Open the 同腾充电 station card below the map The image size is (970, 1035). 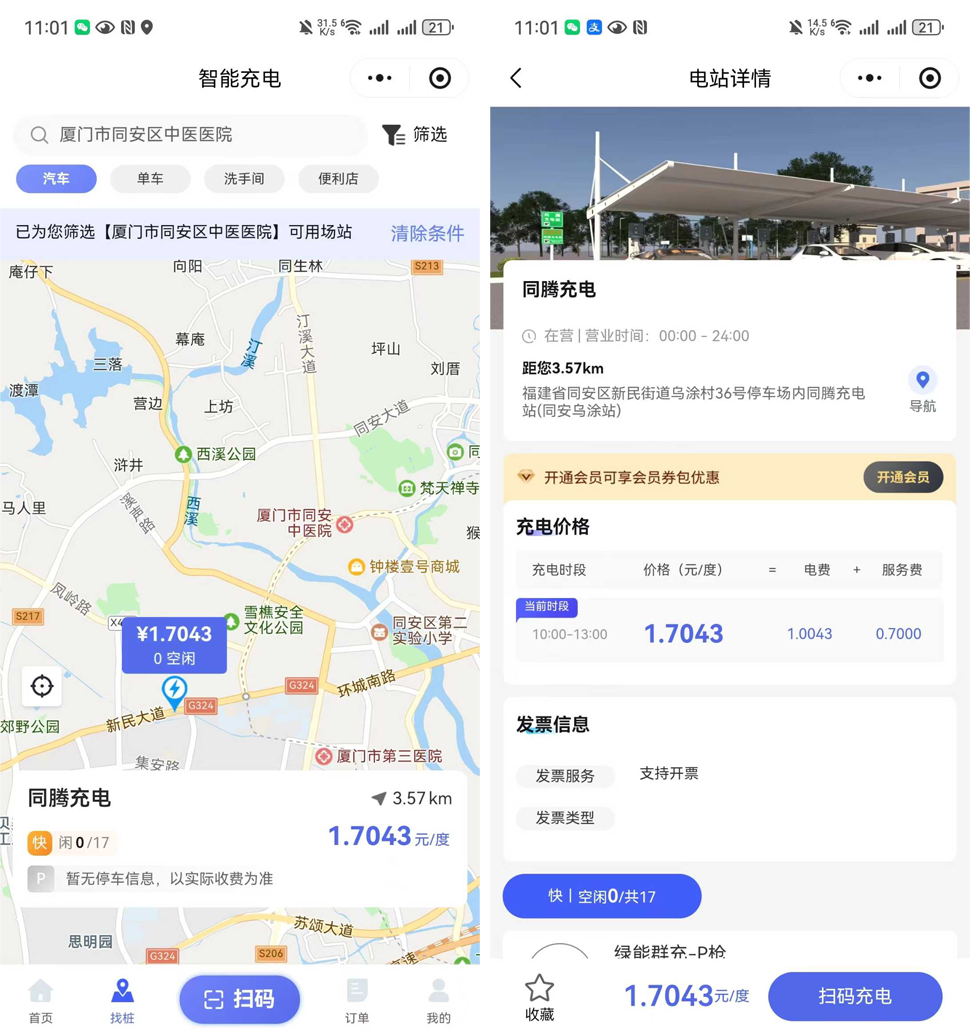pos(239,837)
